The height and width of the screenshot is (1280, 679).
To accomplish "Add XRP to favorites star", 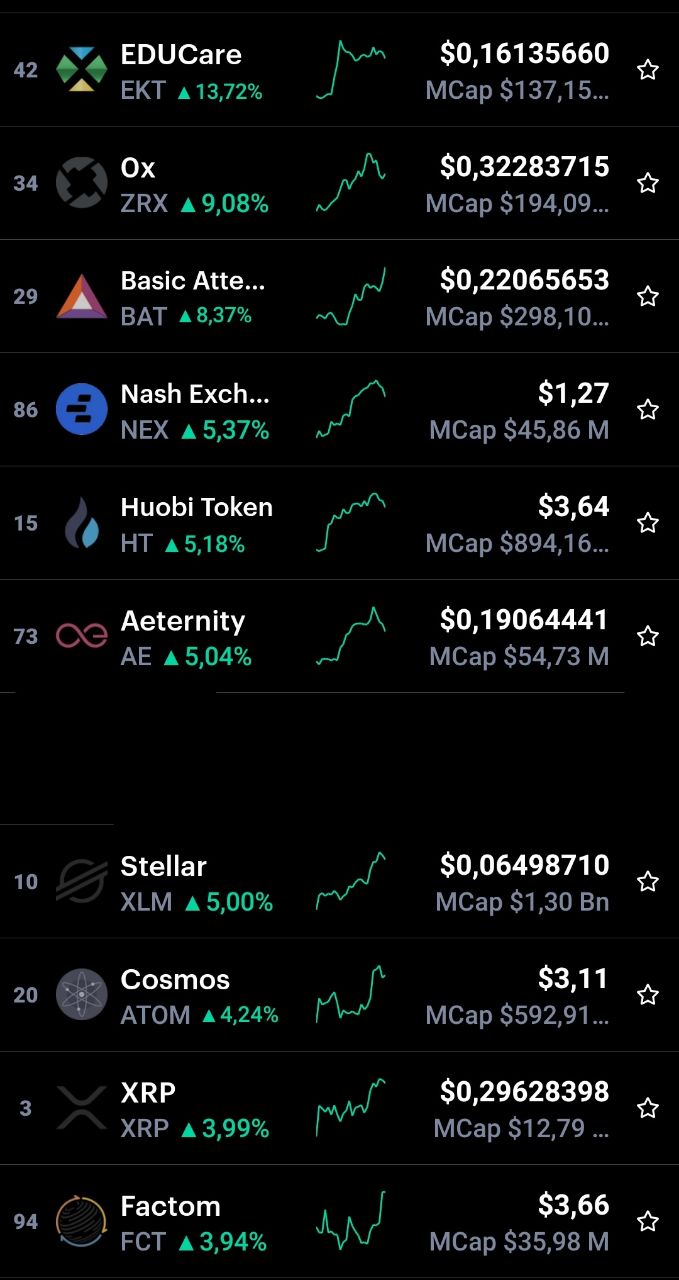I will click(648, 1108).
